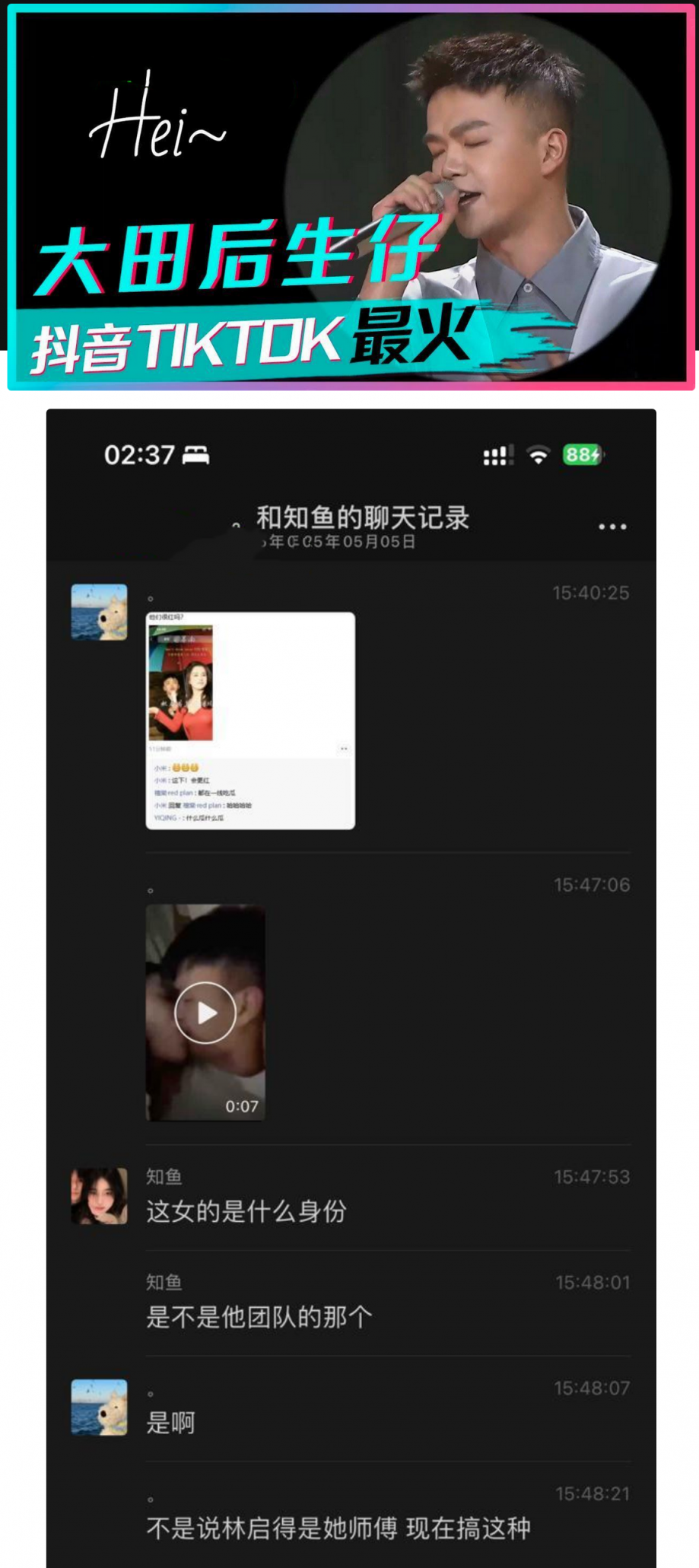Tap the 知鱼 sender name label
The height and width of the screenshot is (1568, 699).
[164, 1176]
